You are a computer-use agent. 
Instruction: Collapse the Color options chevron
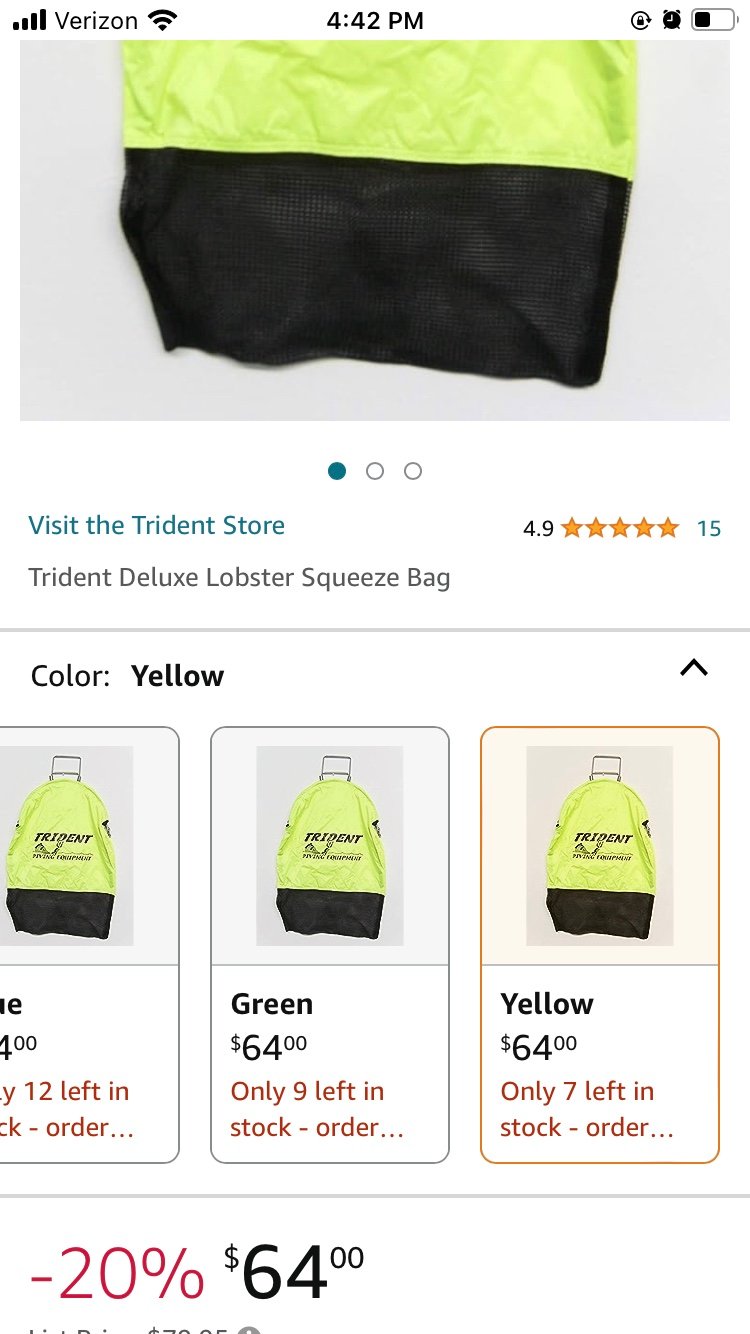(693, 668)
